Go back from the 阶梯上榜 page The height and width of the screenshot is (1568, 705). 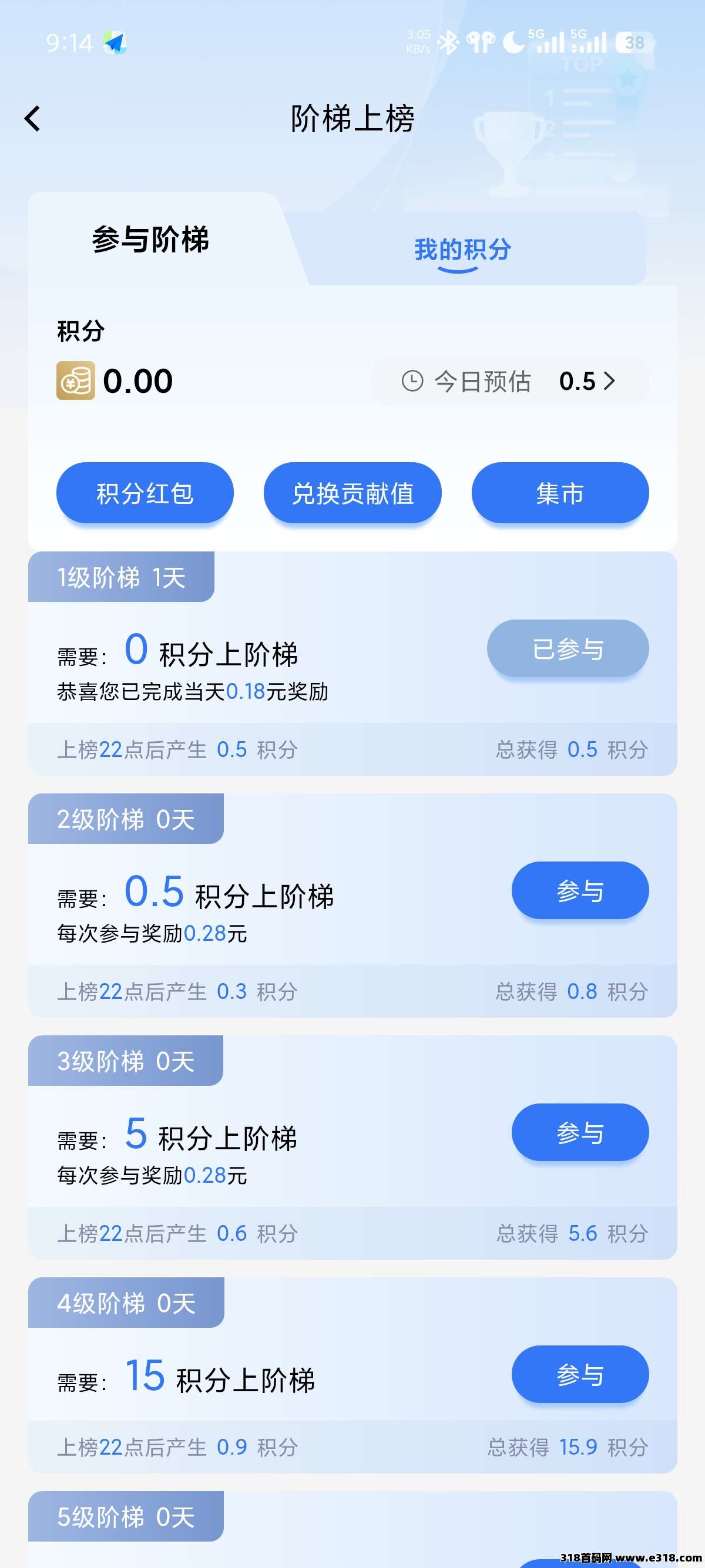[33, 119]
